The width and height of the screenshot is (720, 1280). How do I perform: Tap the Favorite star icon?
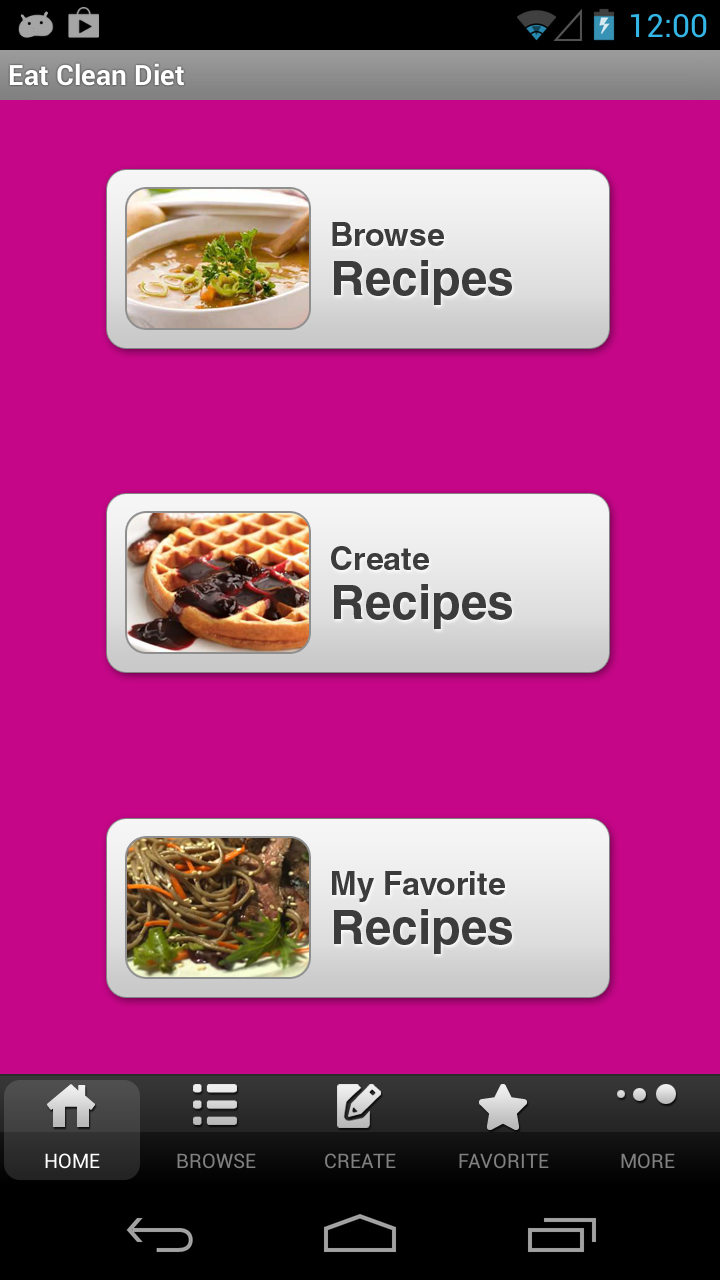tap(503, 1105)
